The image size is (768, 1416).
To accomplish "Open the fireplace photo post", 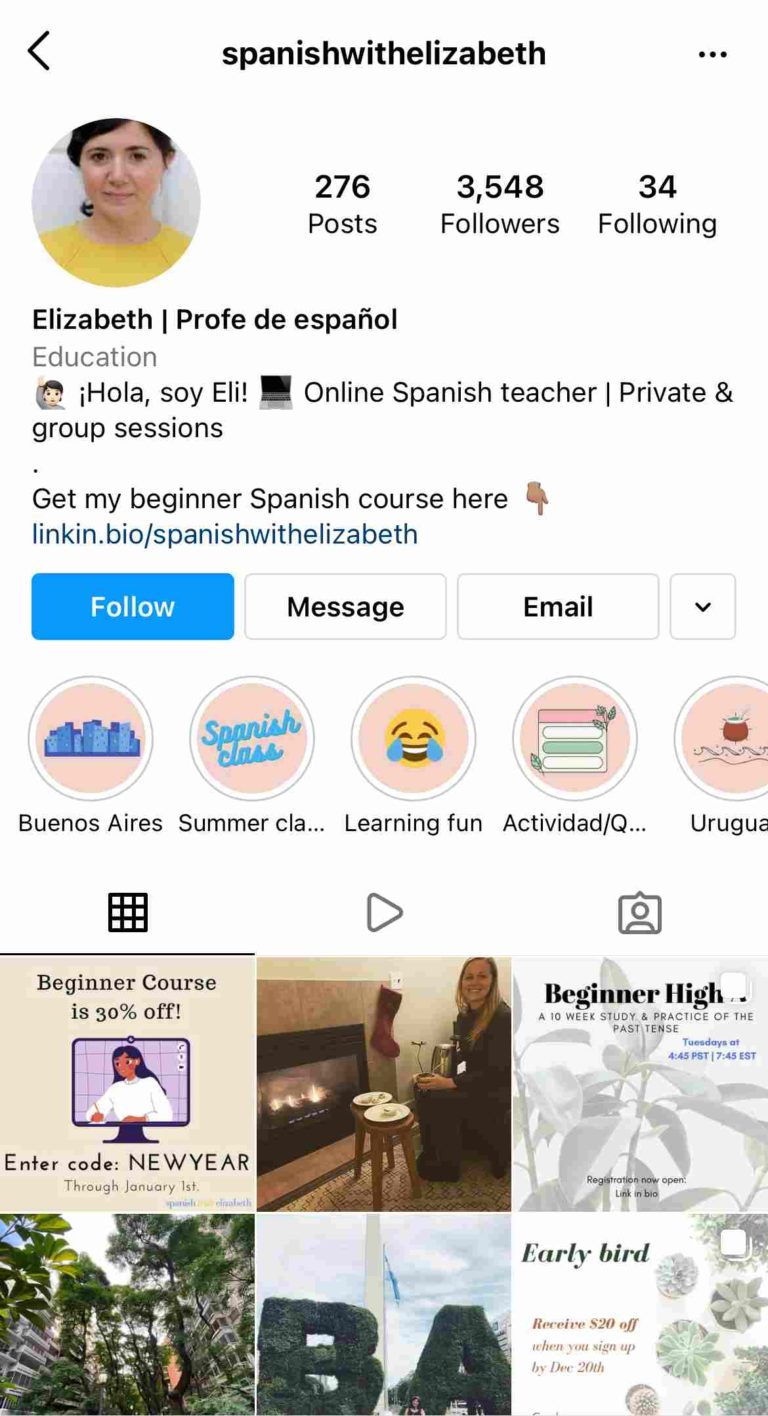I will tap(384, 1084).
